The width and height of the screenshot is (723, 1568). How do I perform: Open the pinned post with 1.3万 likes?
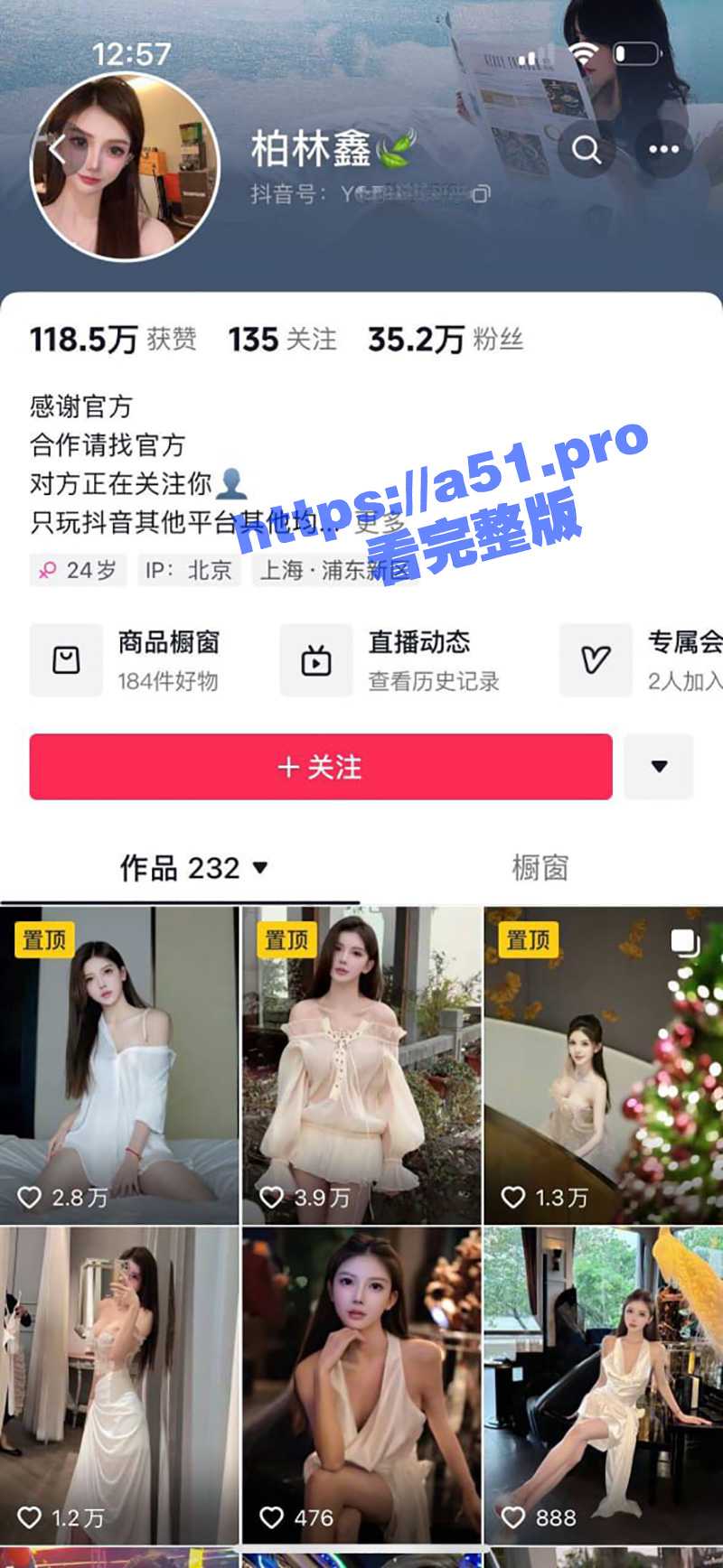tap(603, 1066)
